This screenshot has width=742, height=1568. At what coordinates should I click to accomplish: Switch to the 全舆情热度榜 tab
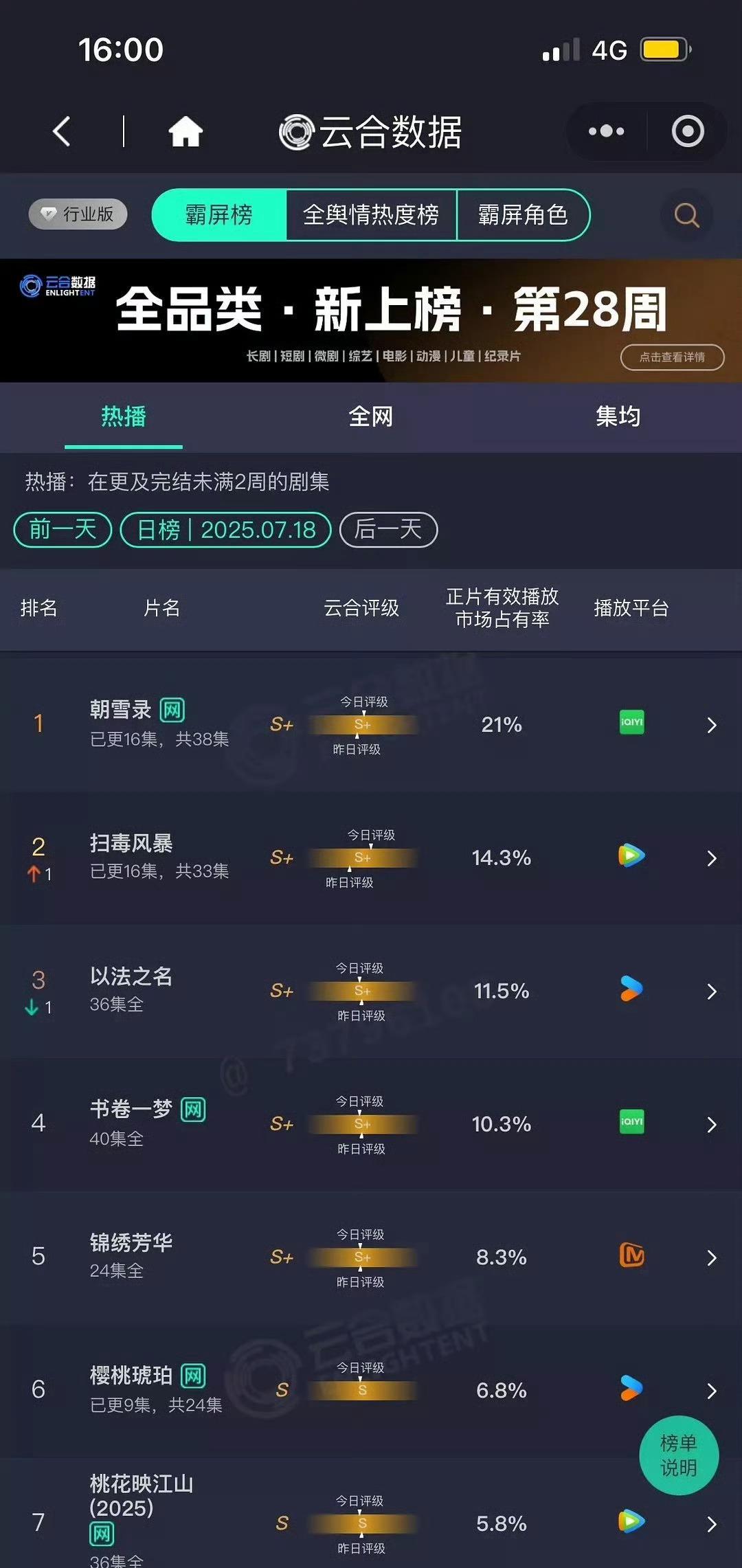(371, 215)
